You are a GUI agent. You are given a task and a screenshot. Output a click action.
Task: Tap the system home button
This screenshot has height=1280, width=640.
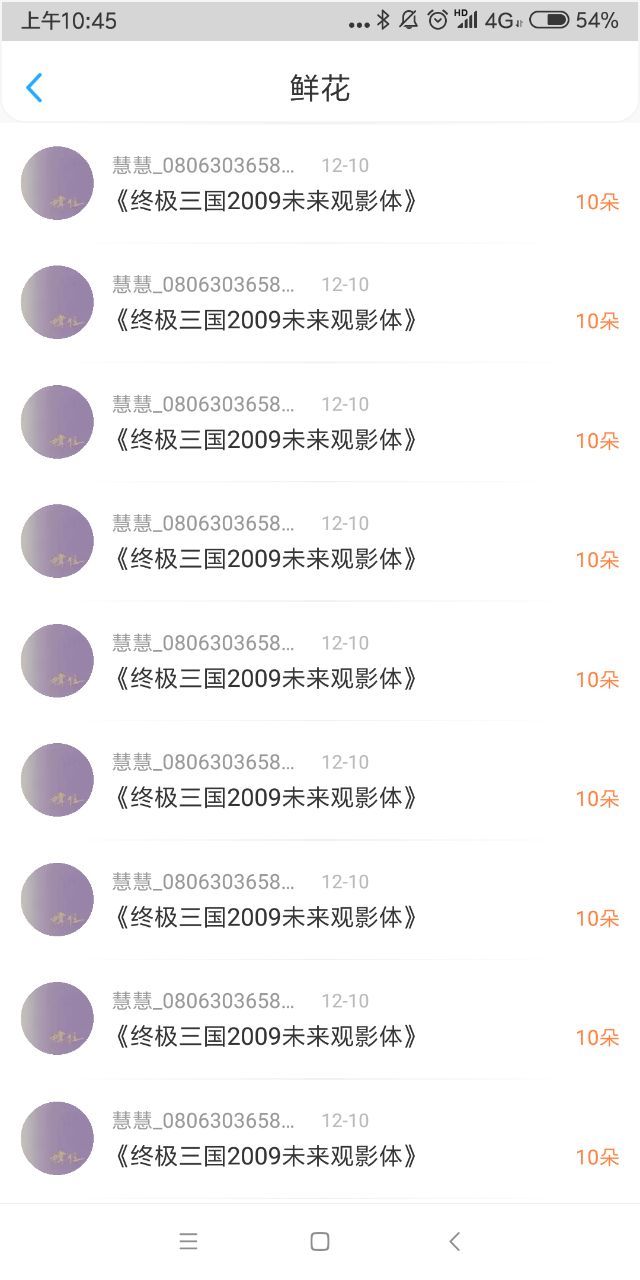pyautogui.click(x=320, y=1241)
